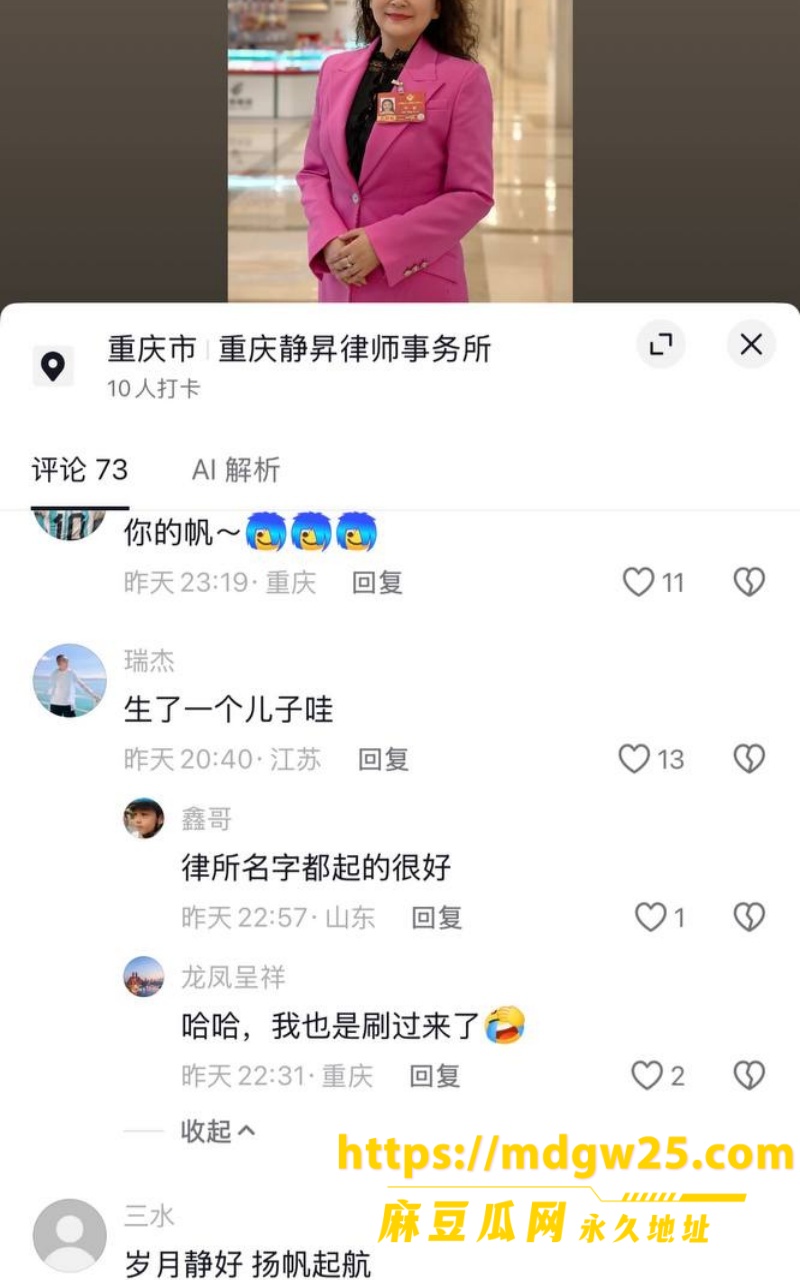Reply to 鑫哥's comment
This screenshot has width=800, height=1280.
pos(437,918)
